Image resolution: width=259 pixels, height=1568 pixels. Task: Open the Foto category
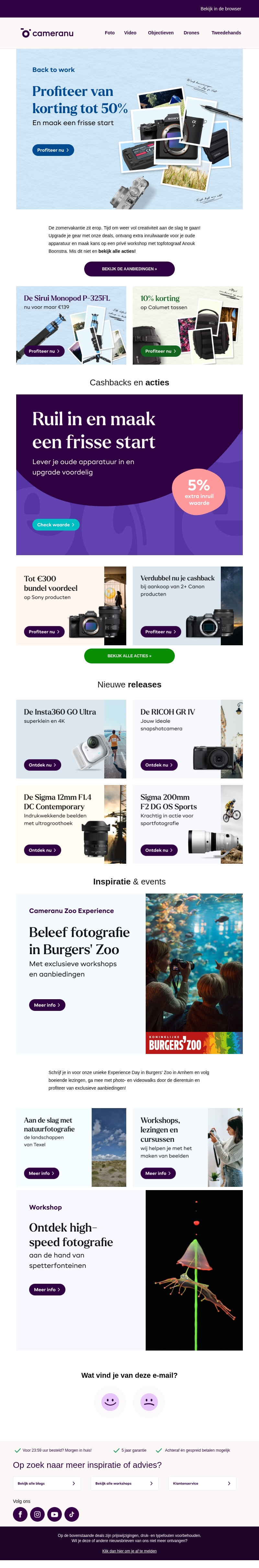(x=109, y=33)
